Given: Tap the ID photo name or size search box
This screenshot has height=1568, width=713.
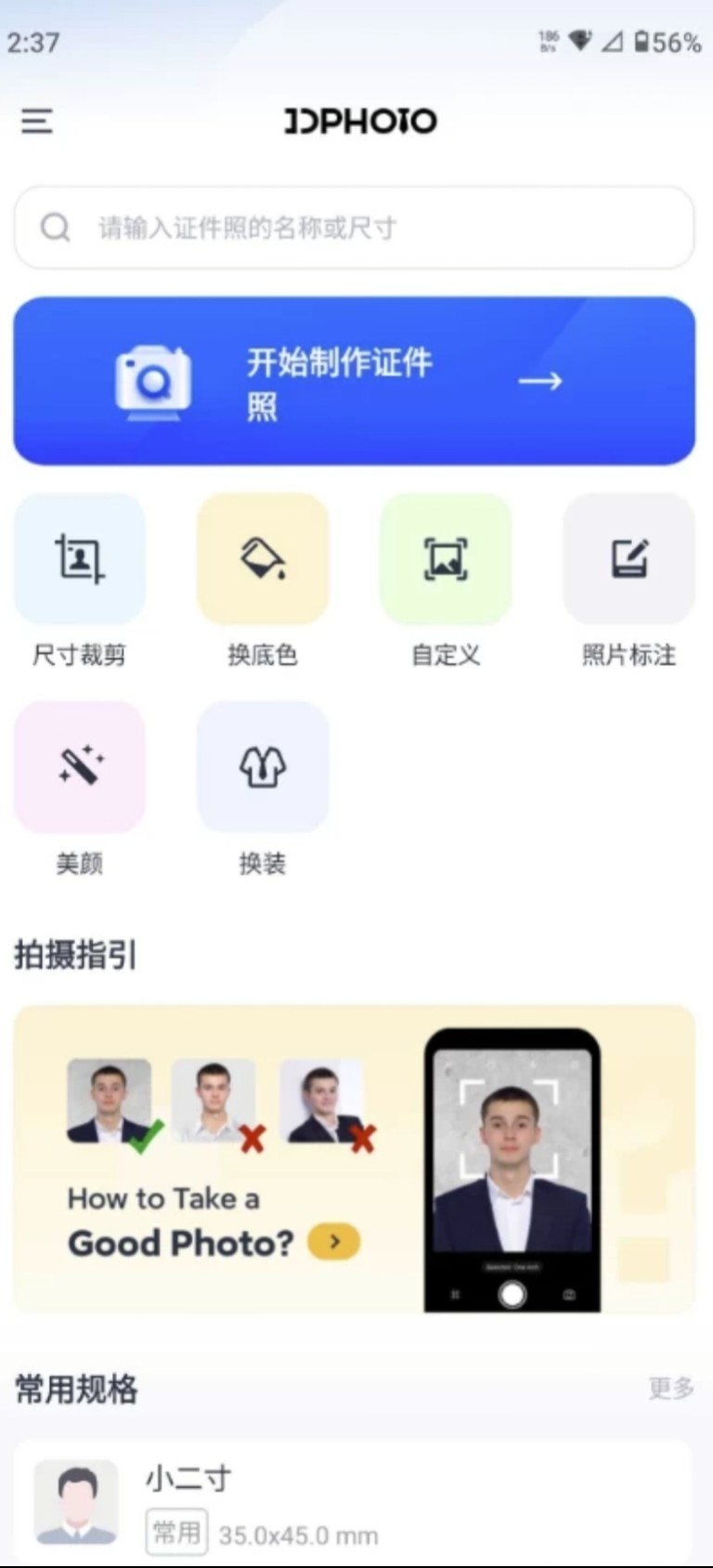Looking at the screenshot, I should click(x=353, y=228).
